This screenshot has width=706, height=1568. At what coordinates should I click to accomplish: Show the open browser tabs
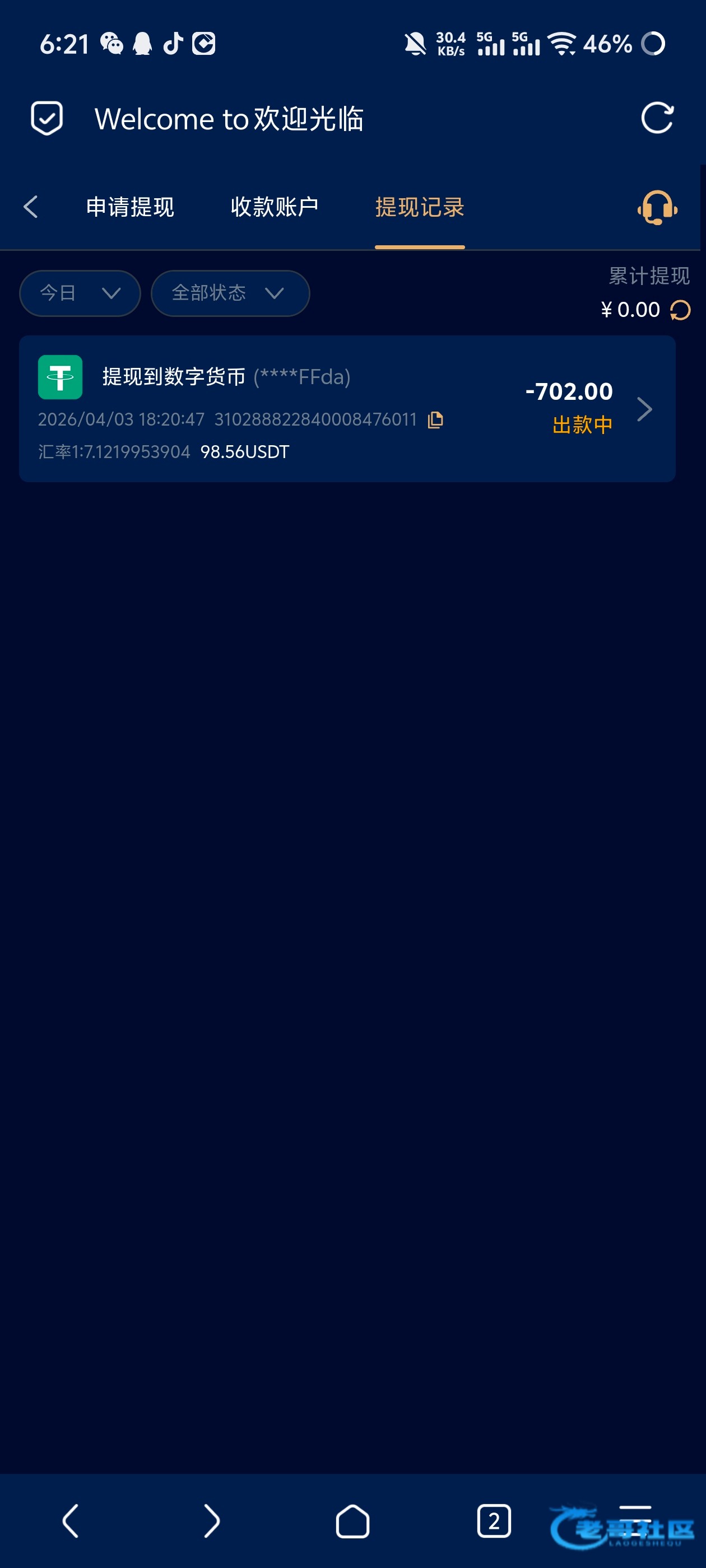[x=494, y=1520]
